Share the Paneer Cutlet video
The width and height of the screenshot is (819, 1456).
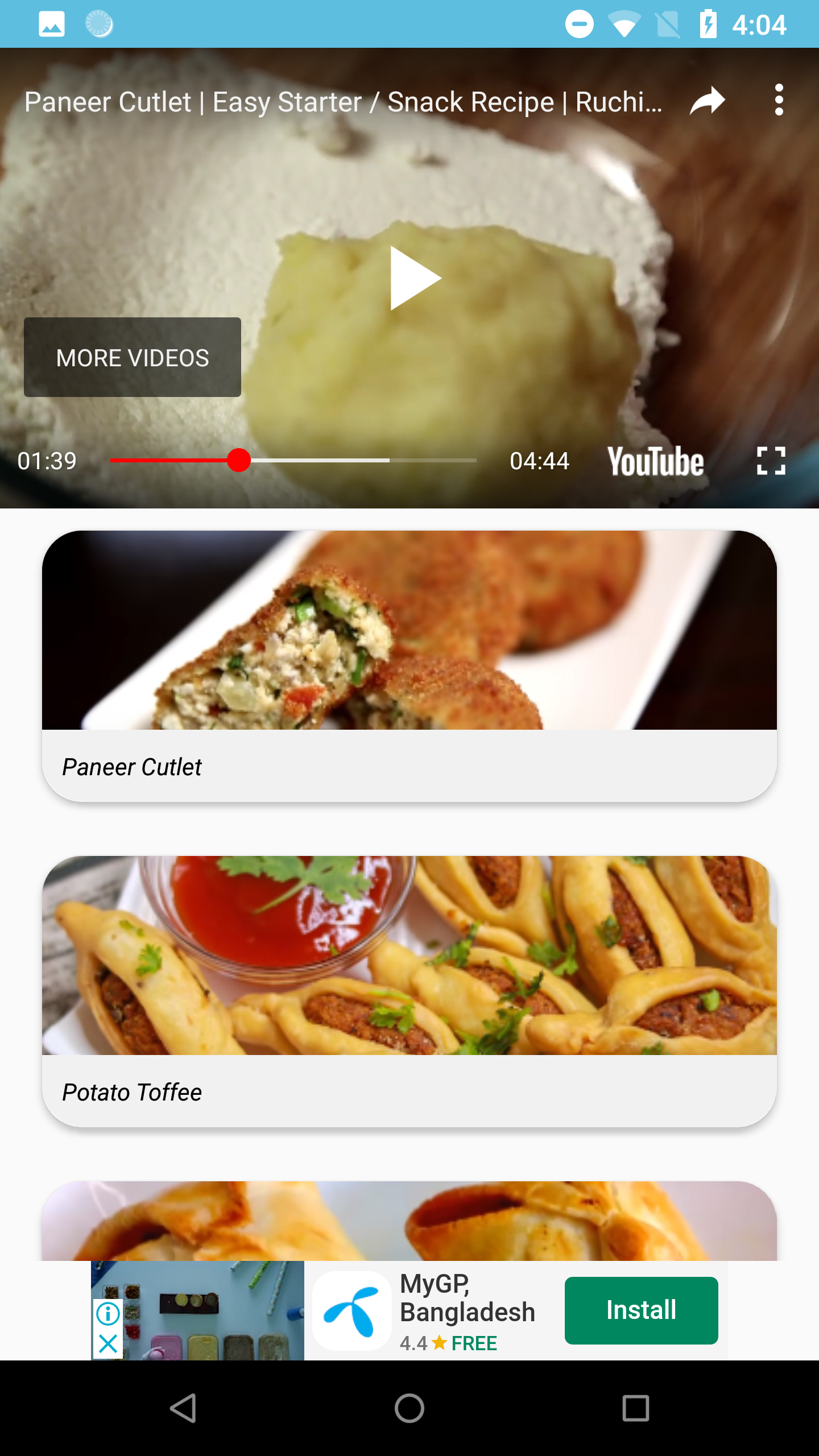click(707, 101)
